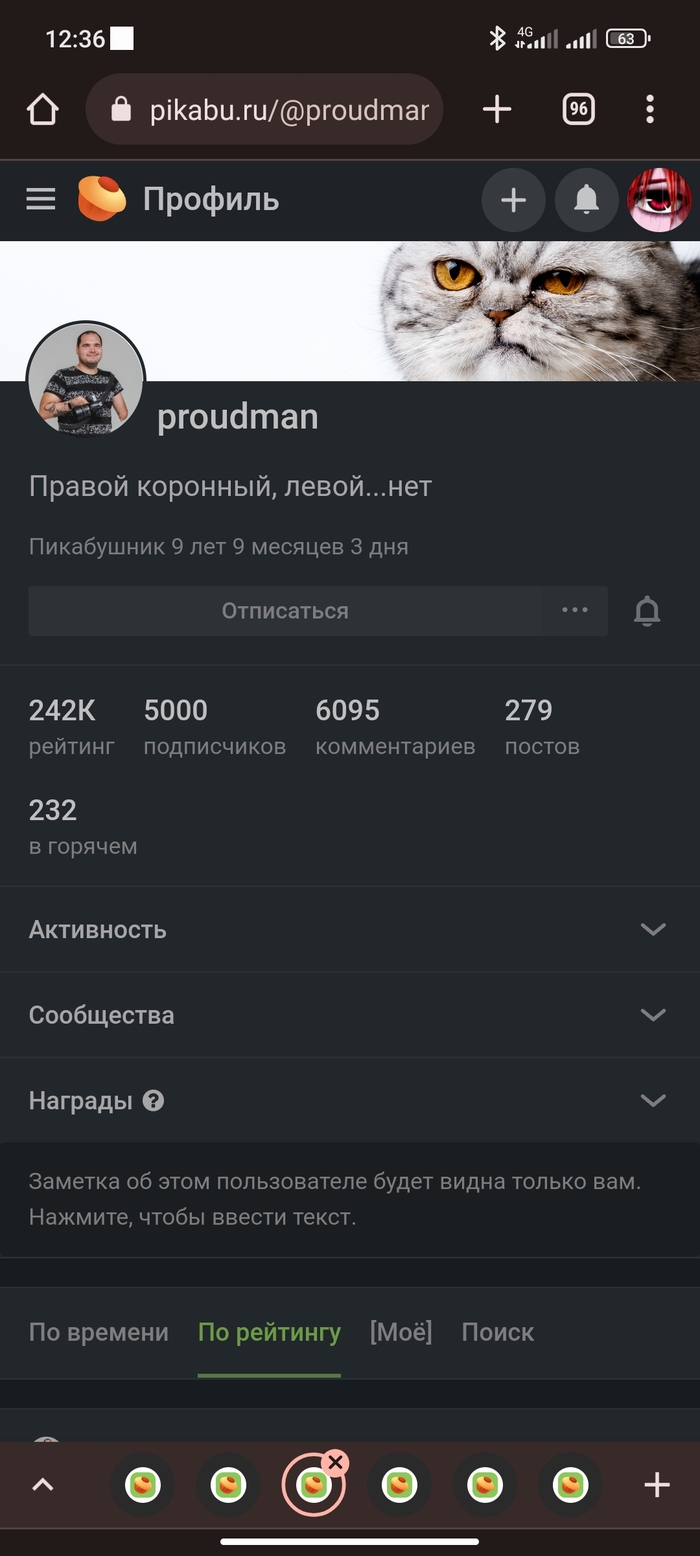
Task: Switch to the По времени tab
Action: 98,1332
